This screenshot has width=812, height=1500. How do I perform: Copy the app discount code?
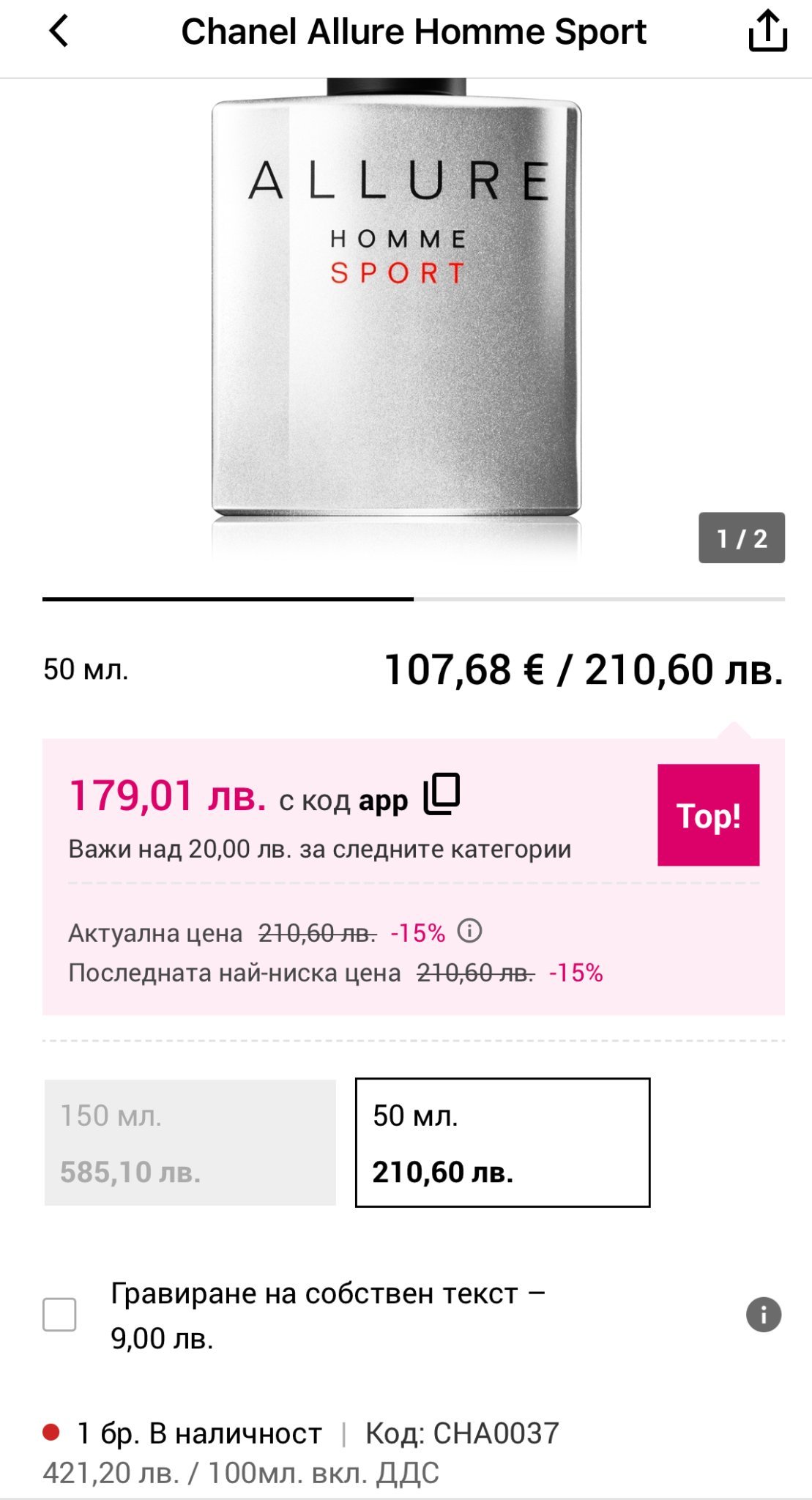(x=442, y=794)
